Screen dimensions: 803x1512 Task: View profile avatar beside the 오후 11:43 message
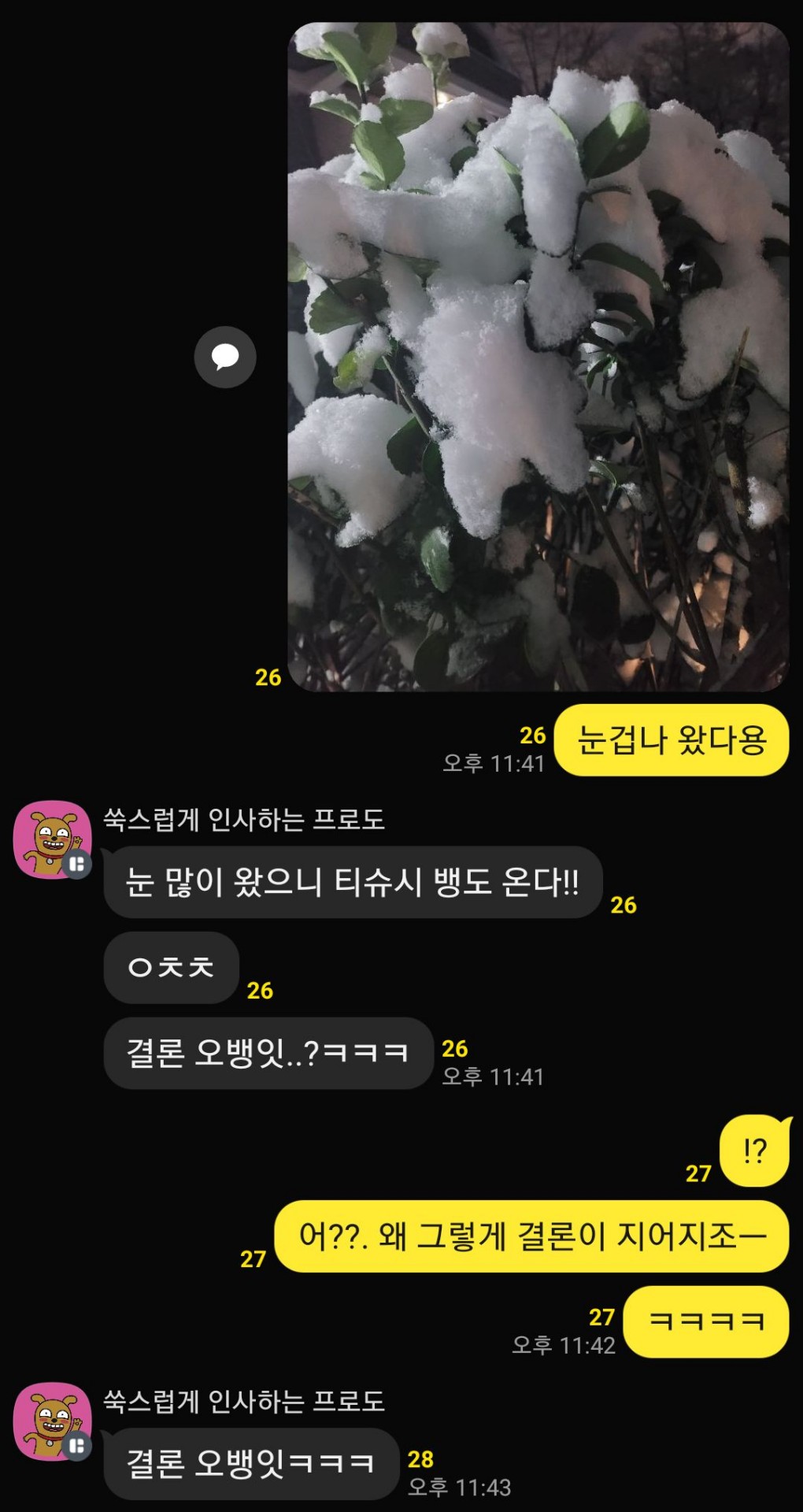pos(52,1421)
